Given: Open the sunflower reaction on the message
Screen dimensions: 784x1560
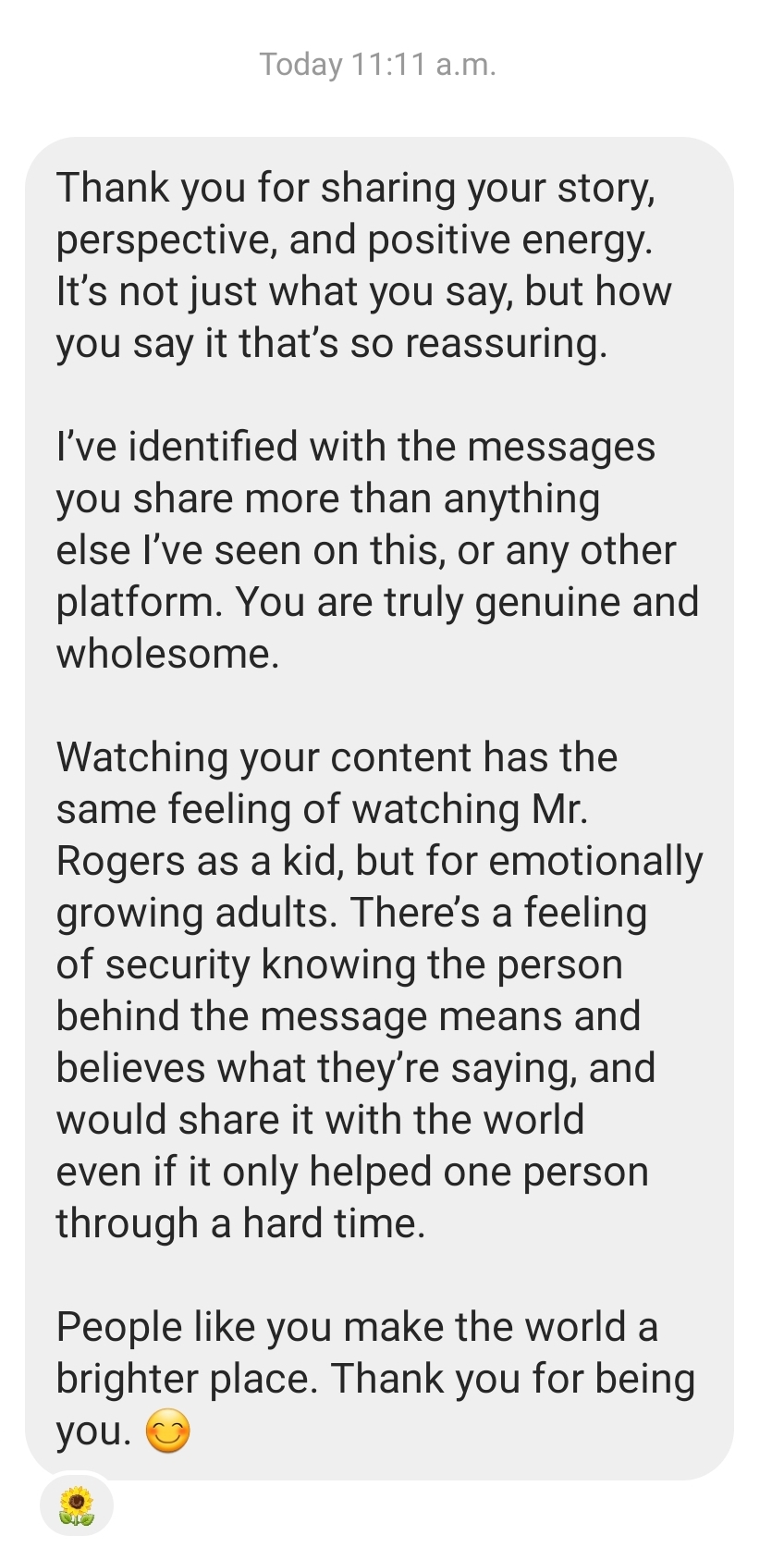Looking at the screenshot, I should click(77, 1505).
